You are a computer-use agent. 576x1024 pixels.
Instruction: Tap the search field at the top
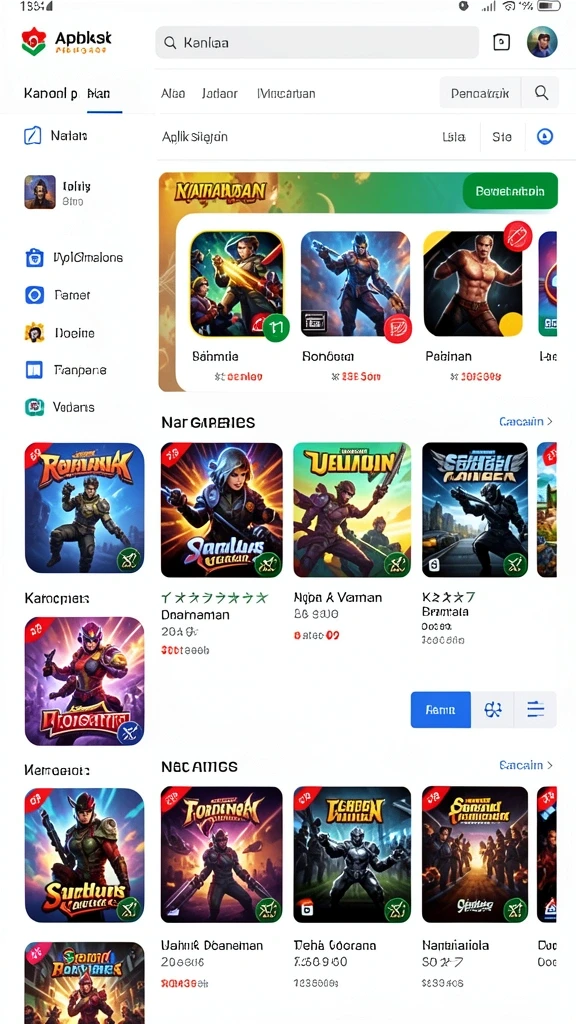317,42
